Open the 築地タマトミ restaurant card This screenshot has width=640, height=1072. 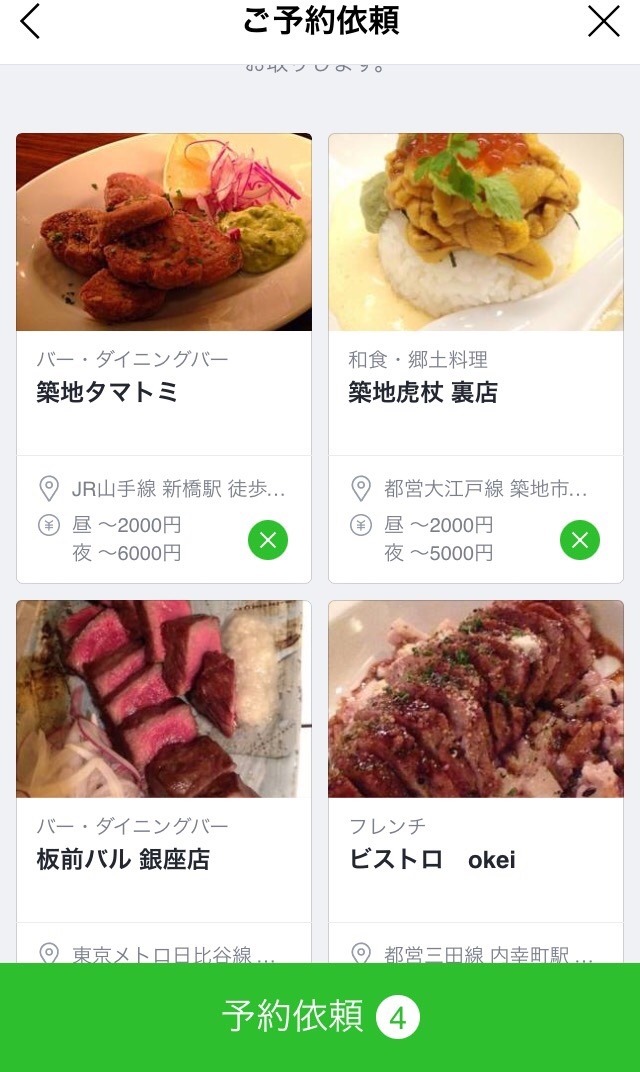163,358
